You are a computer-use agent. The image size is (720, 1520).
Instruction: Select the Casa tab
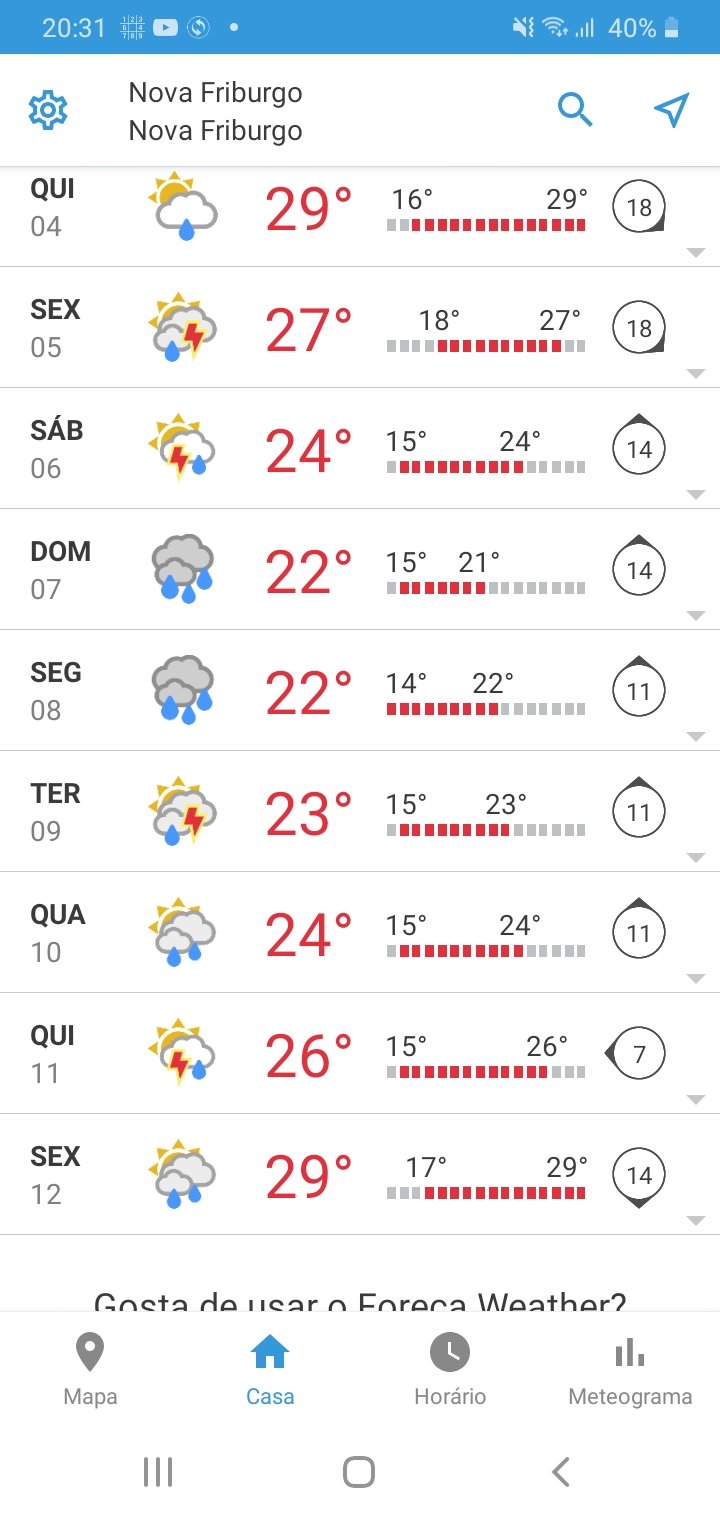[270, 1370]
